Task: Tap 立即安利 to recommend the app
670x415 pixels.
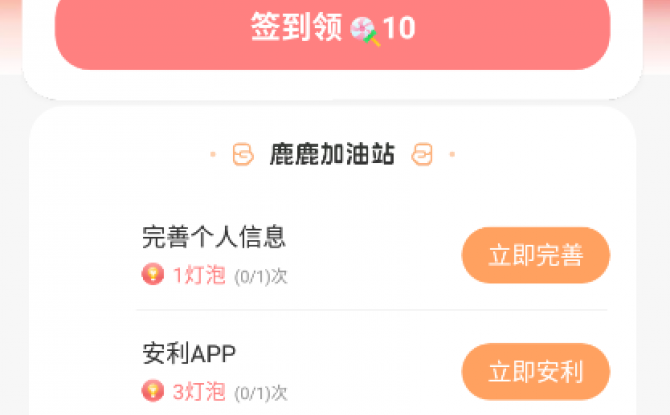Action: (x=535, y=372)
